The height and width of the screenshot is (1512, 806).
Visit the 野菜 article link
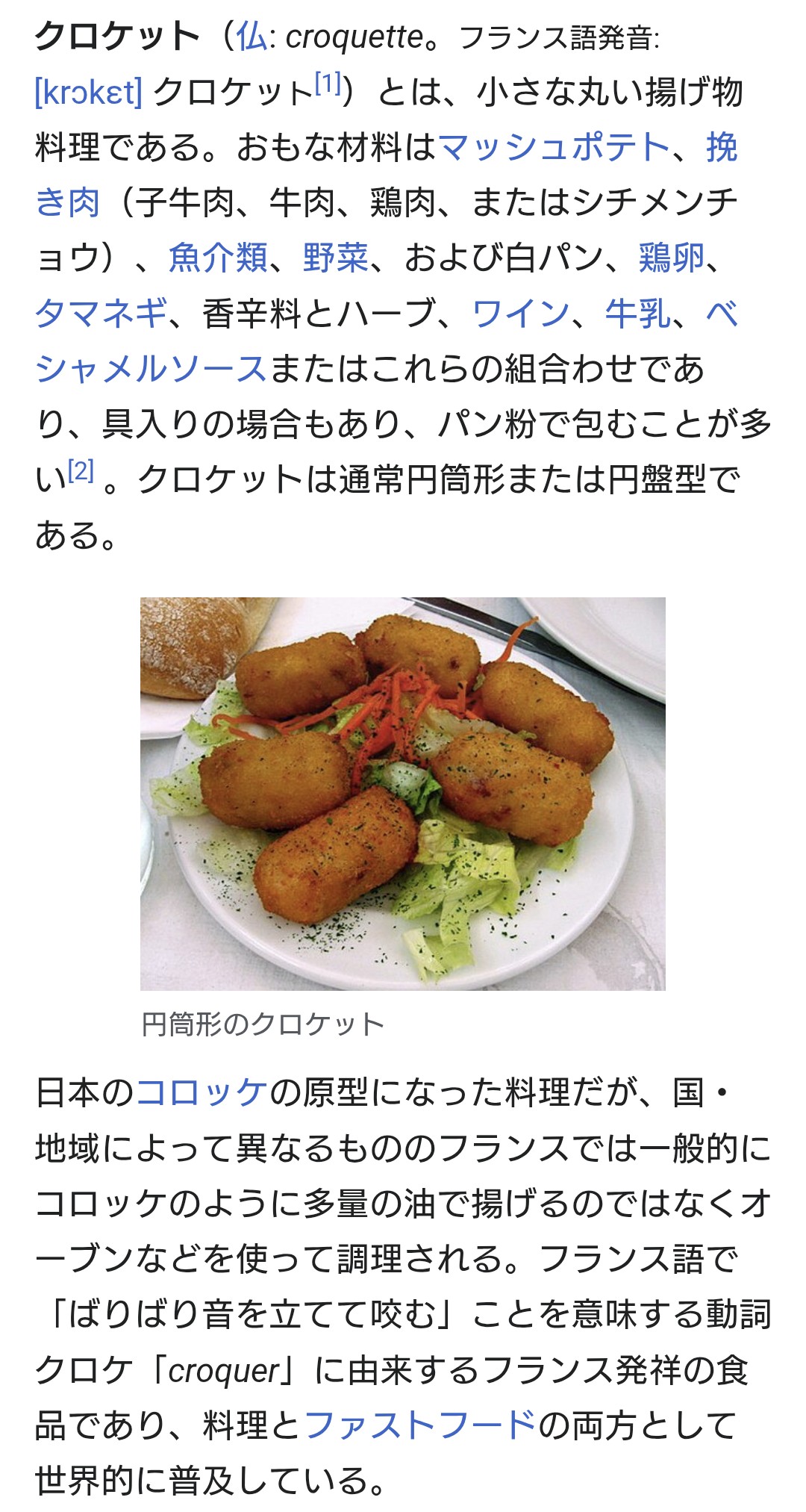pyautogui.click(x=336, y=258)
